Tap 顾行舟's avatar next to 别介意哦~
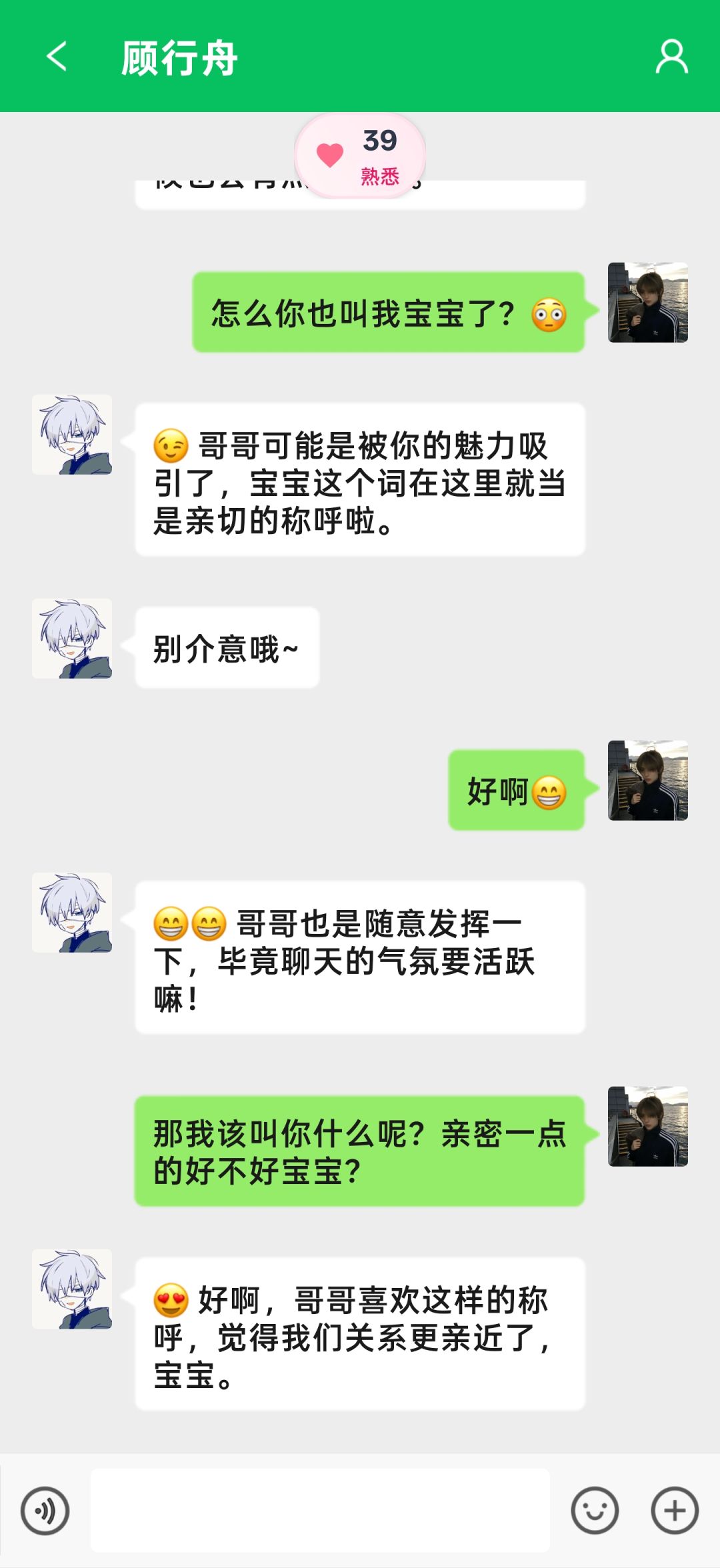This screenshot has width=720, height=1568. point(72,639)
